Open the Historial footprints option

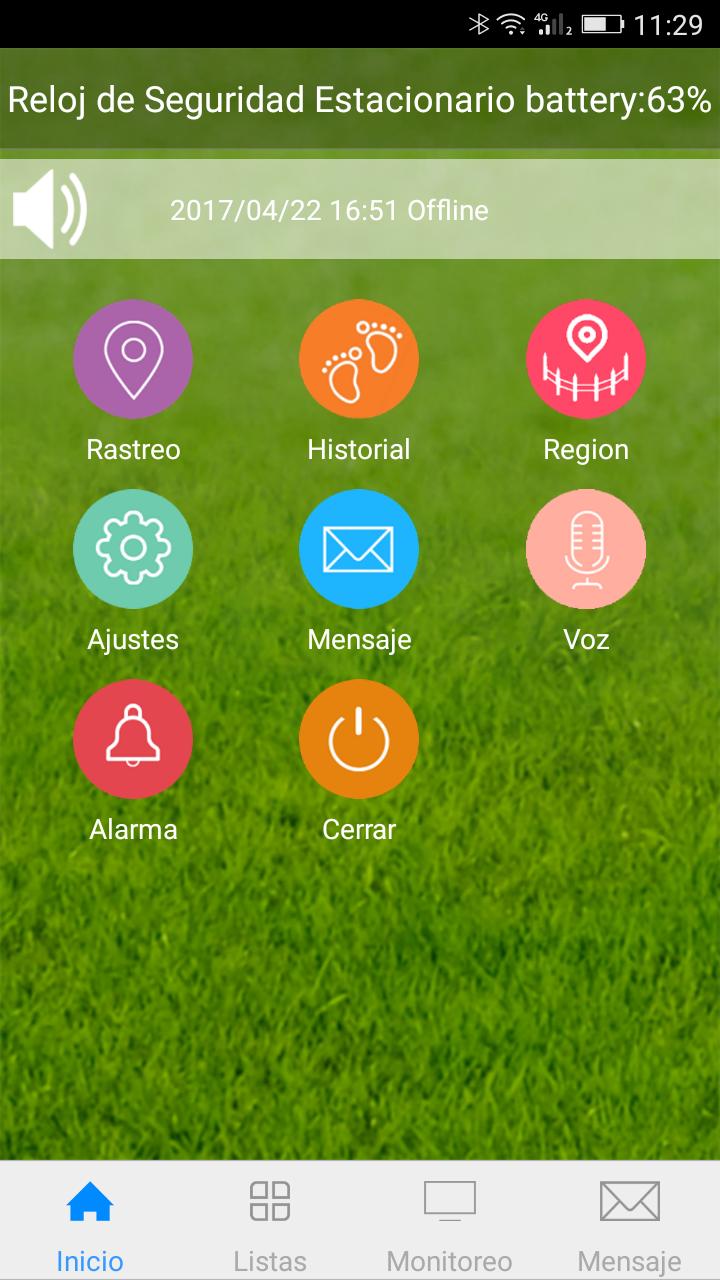[359, 359]
